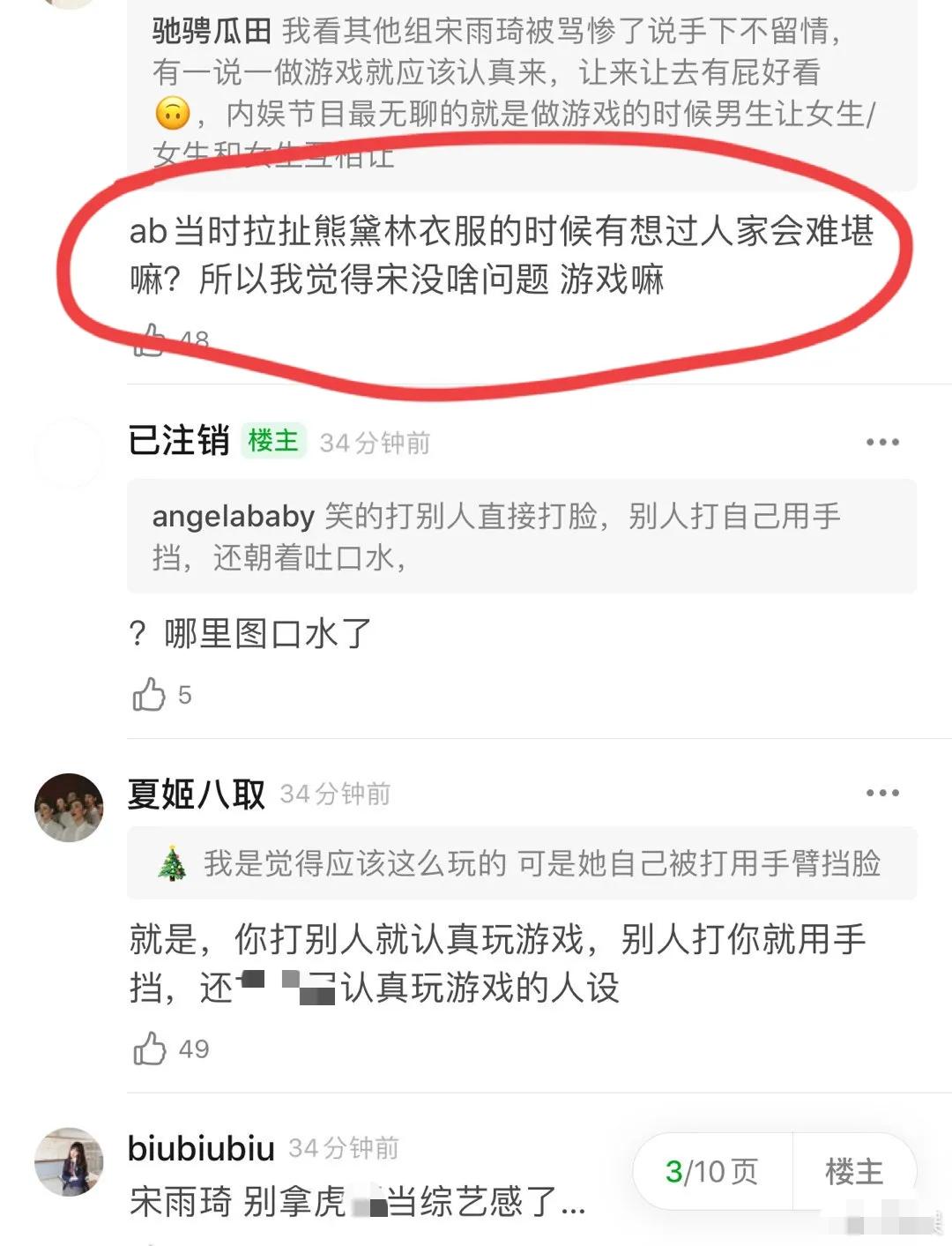Image resolution: width=952 pixels, height=1246 pixels.
Task: Open the quoted comment about 用手臂挡脸
Action: pyautogui.click(x=522, y=863)
